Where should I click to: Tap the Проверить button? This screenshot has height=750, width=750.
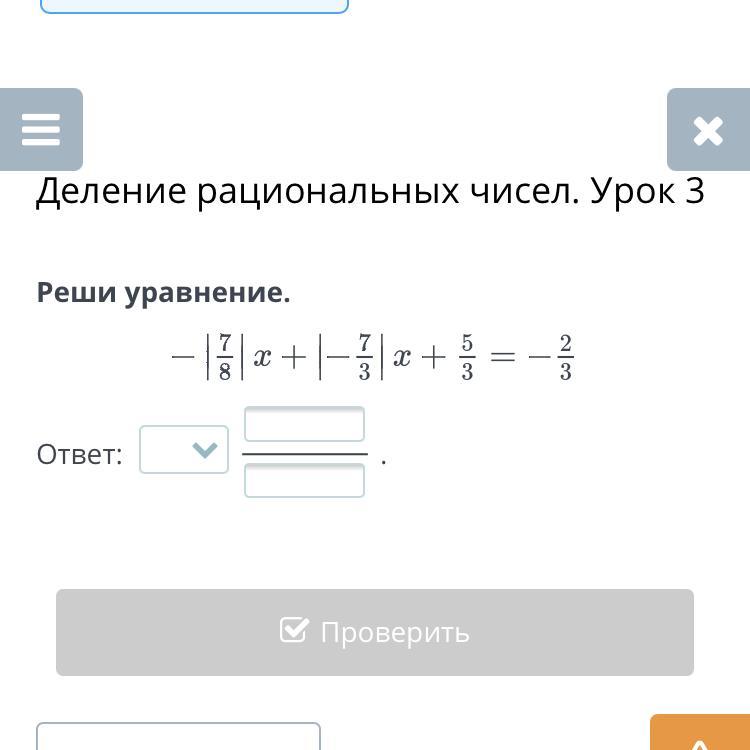click(374, 632)
